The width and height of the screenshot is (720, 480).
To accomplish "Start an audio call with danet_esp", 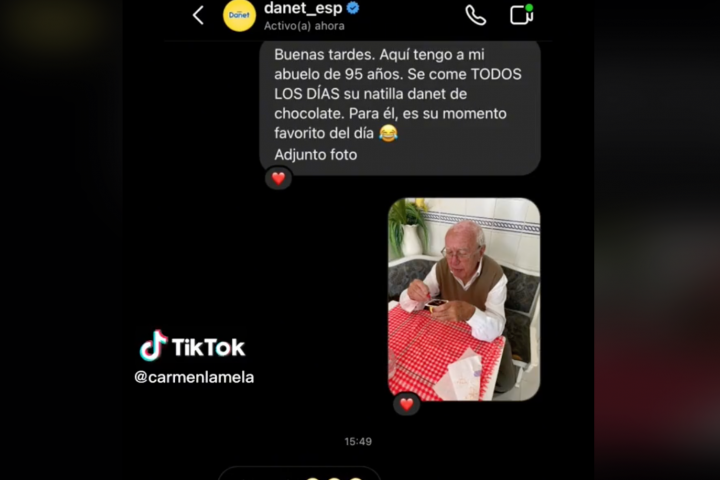I will [476, 15].
